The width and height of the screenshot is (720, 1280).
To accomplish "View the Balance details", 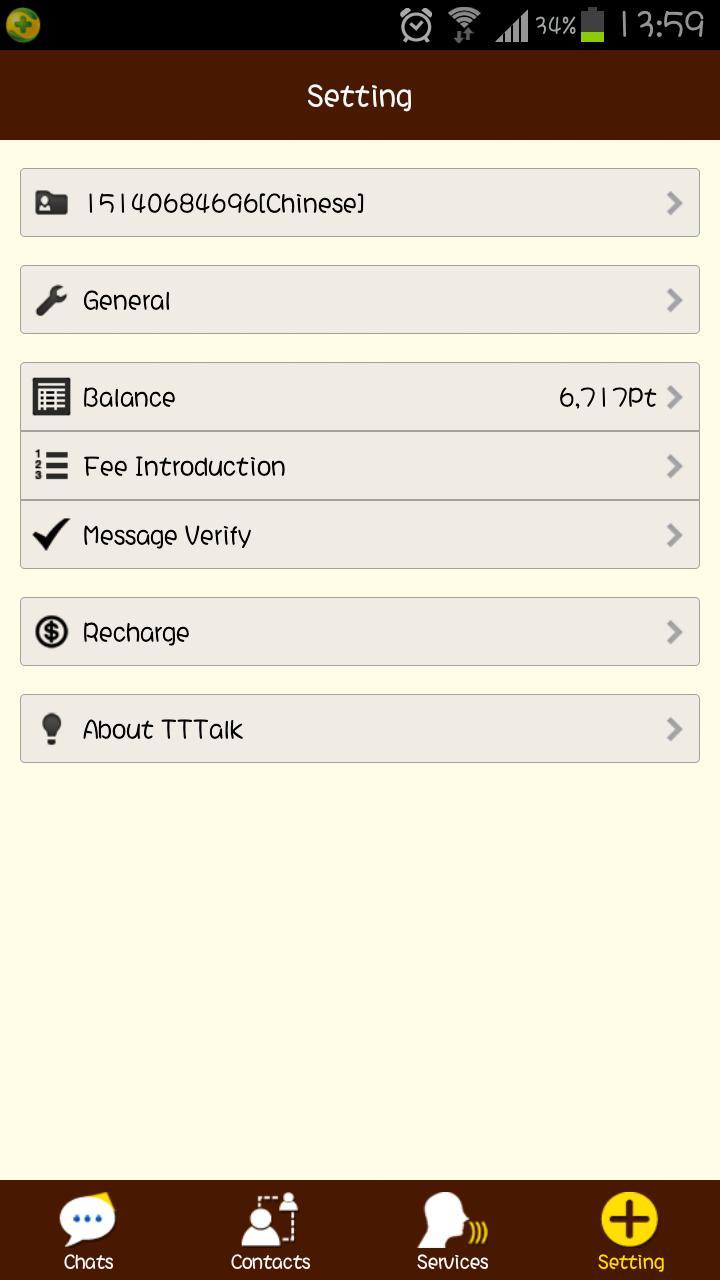I will coord(360,397).
